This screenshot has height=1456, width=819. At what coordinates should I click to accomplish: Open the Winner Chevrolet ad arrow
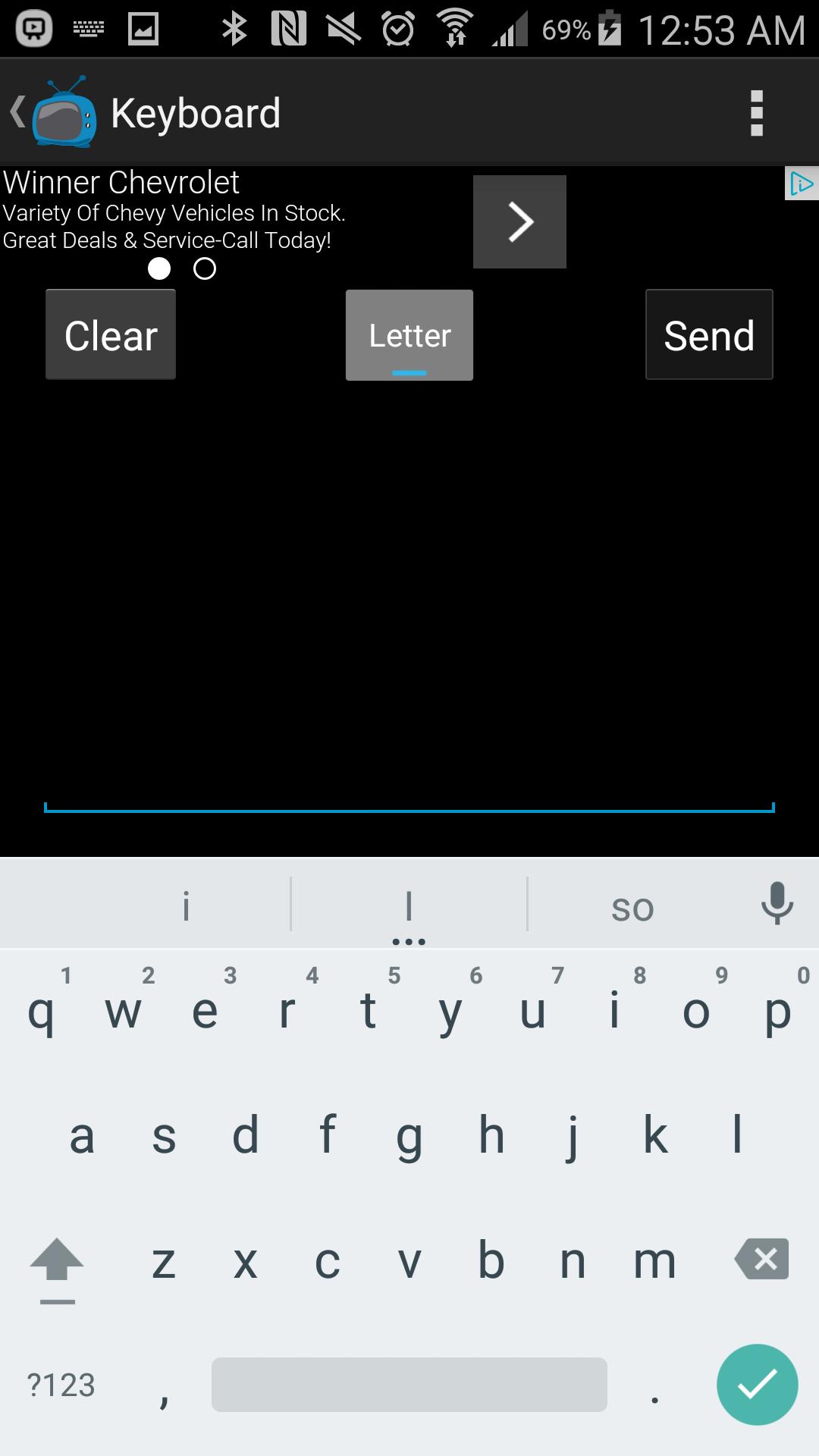click(519, 221)
